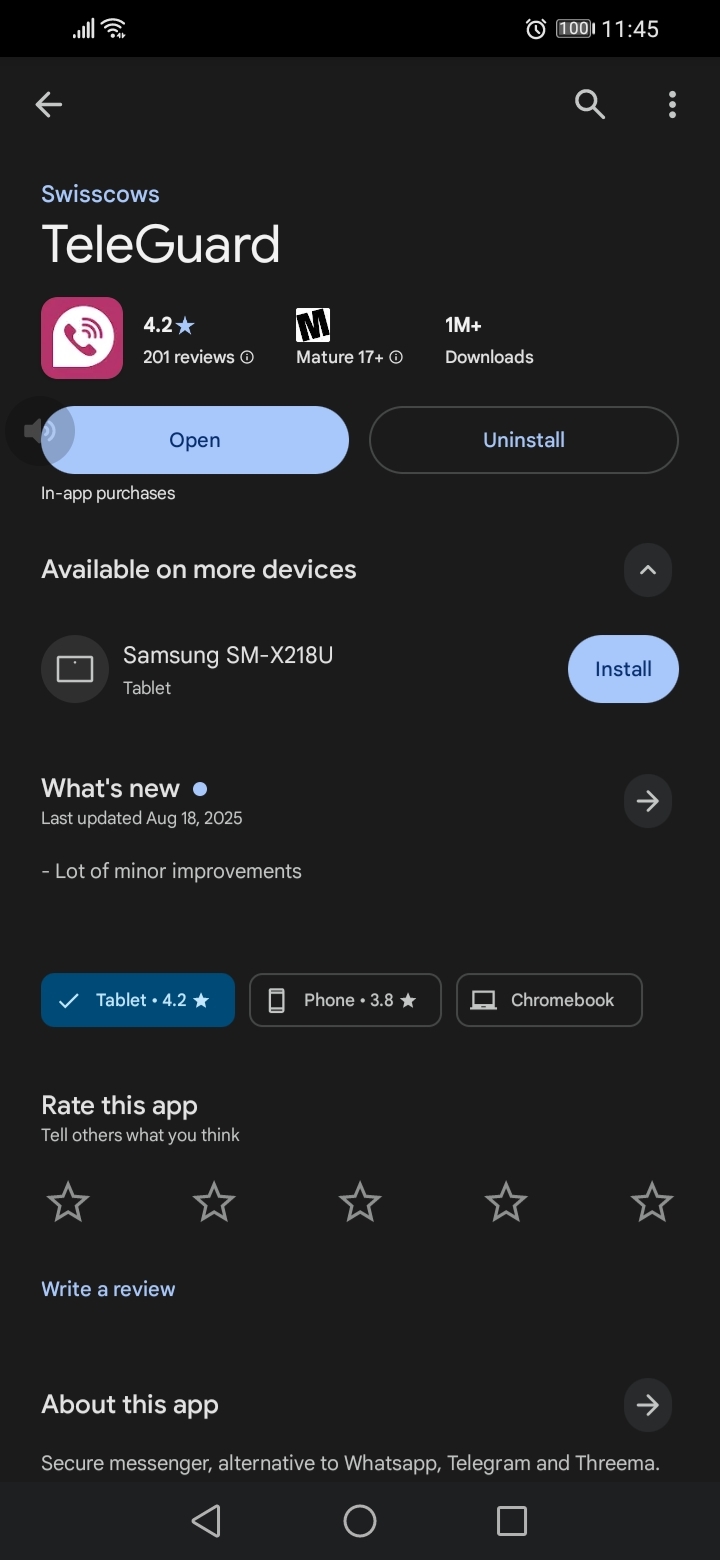
Task: Go to the system home screen
Action: (360, 1521)
